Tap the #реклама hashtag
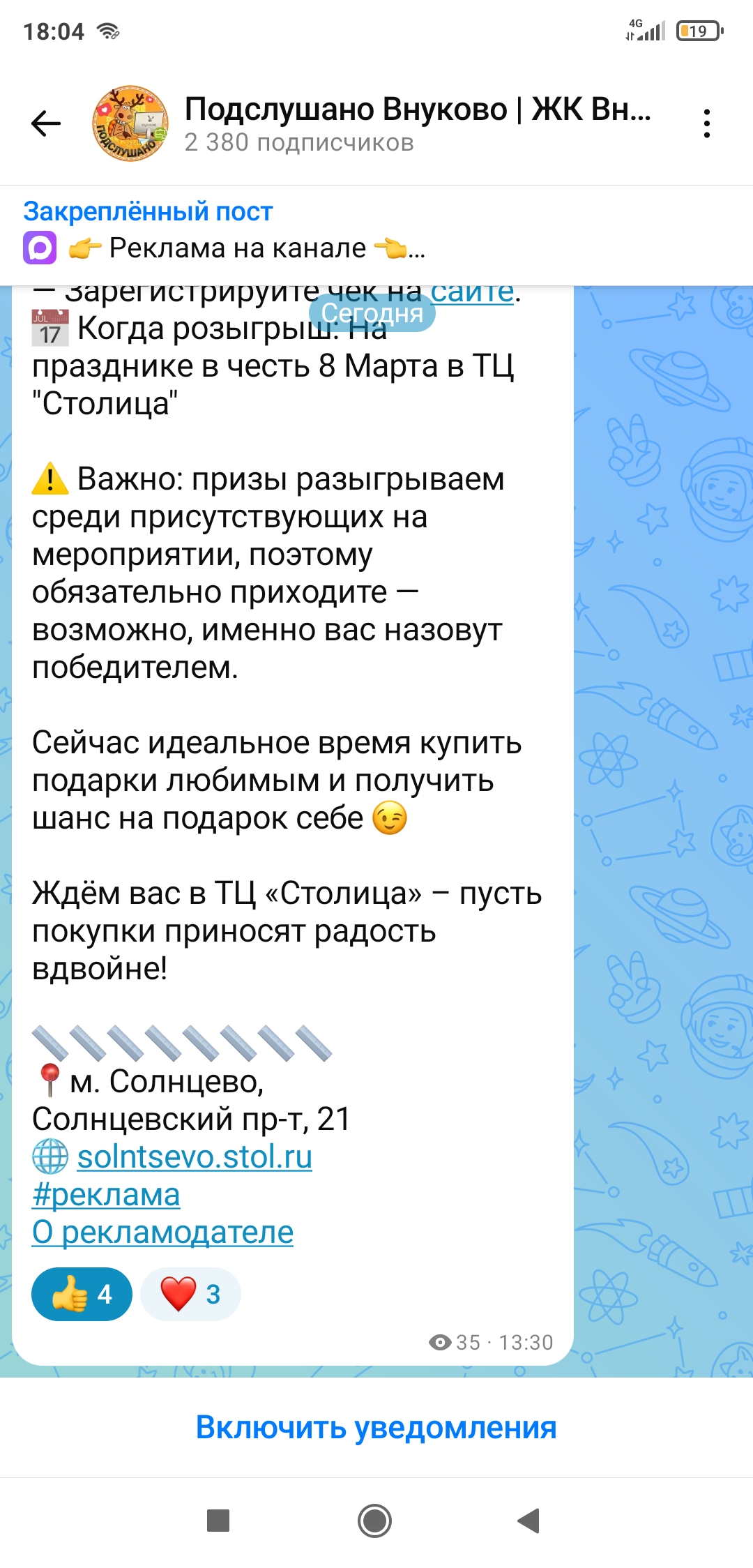753x1568 pixels. [106, 1194]
